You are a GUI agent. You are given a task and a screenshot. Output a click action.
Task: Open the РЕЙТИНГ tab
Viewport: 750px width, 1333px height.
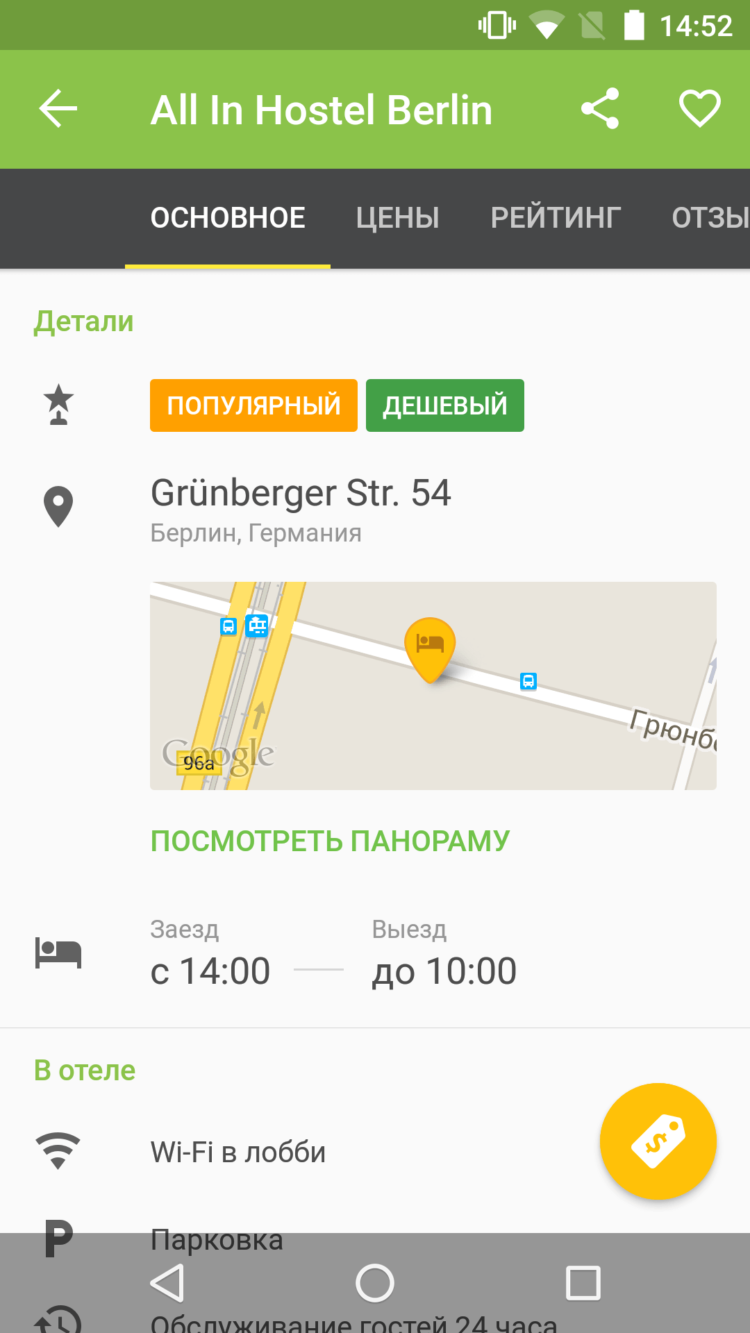(x=555, y=218)
